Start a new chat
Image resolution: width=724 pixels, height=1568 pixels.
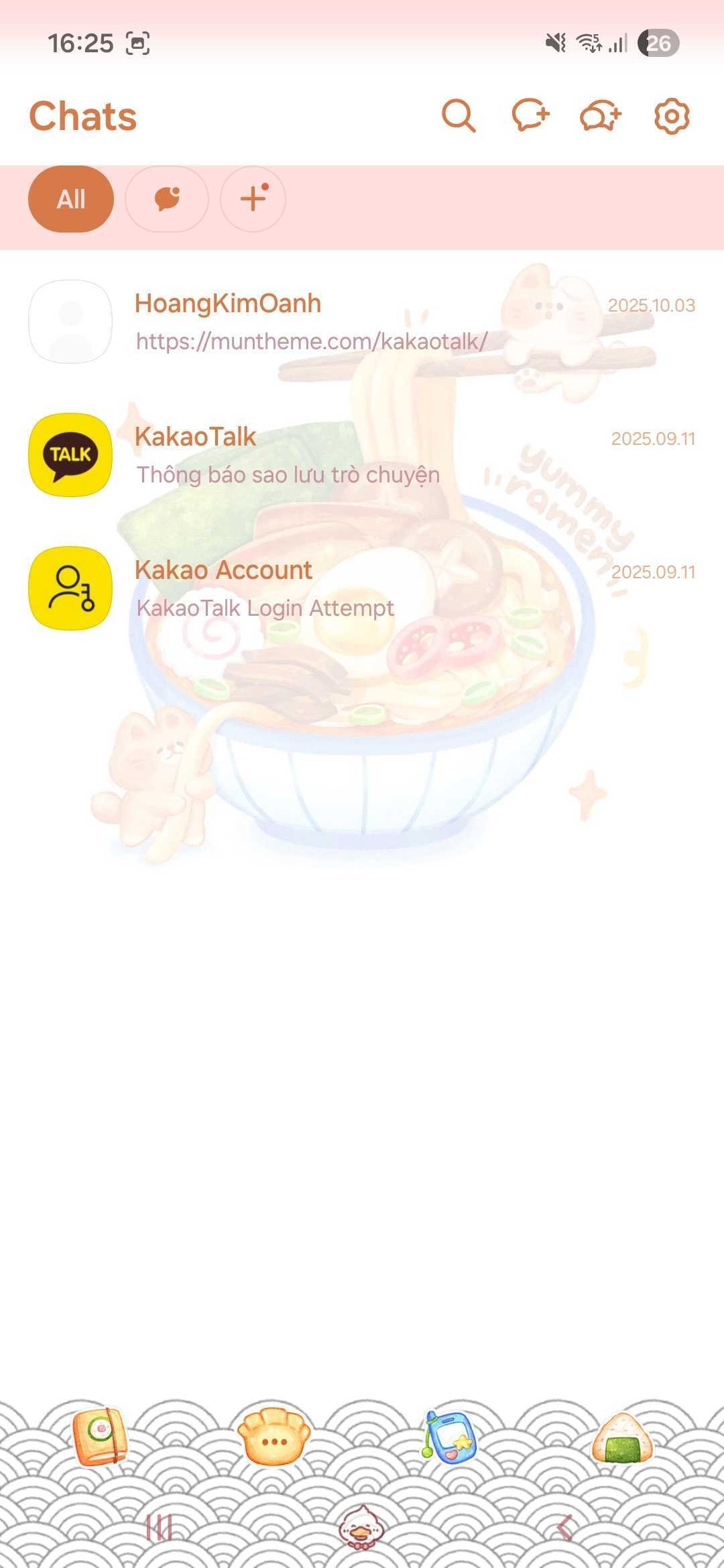click(x=530, y=117)
